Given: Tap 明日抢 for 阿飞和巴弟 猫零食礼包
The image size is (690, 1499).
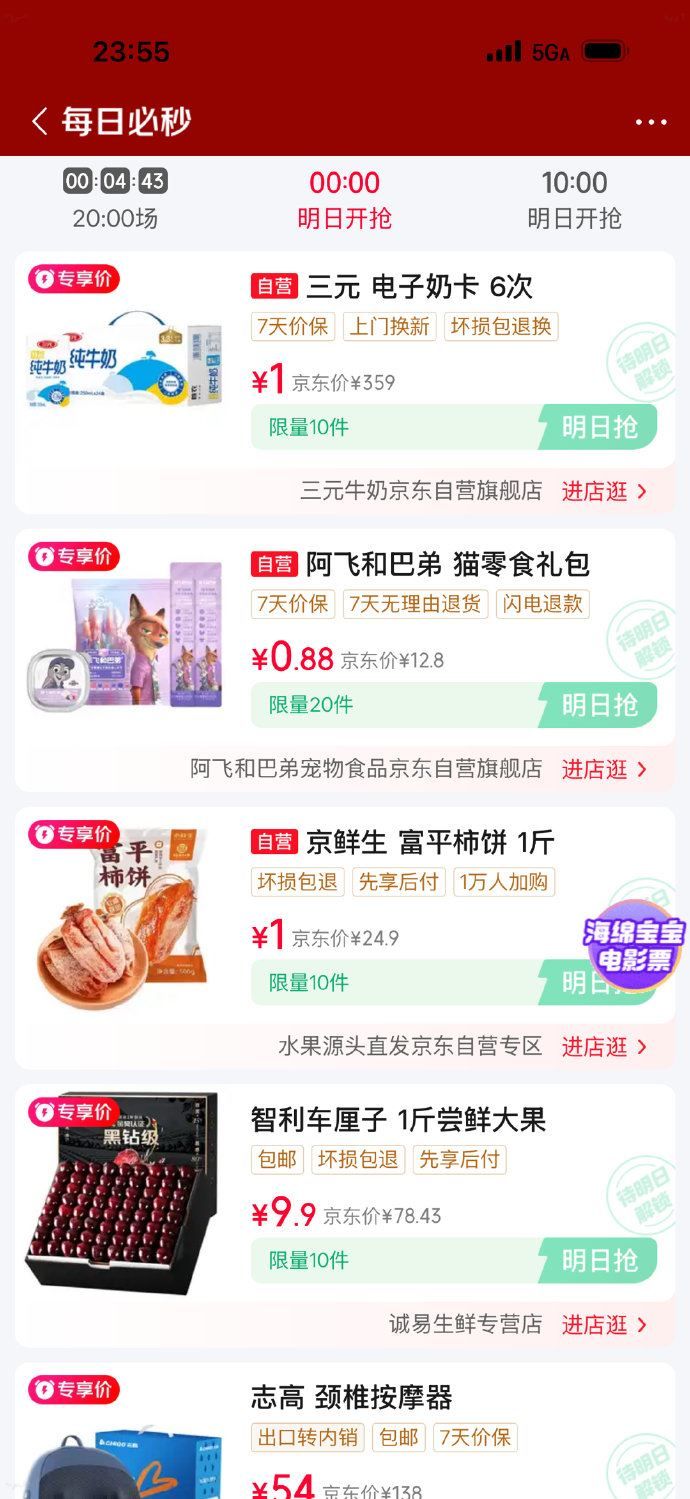Looking at the screenshot, I should [x=598, y=705].
